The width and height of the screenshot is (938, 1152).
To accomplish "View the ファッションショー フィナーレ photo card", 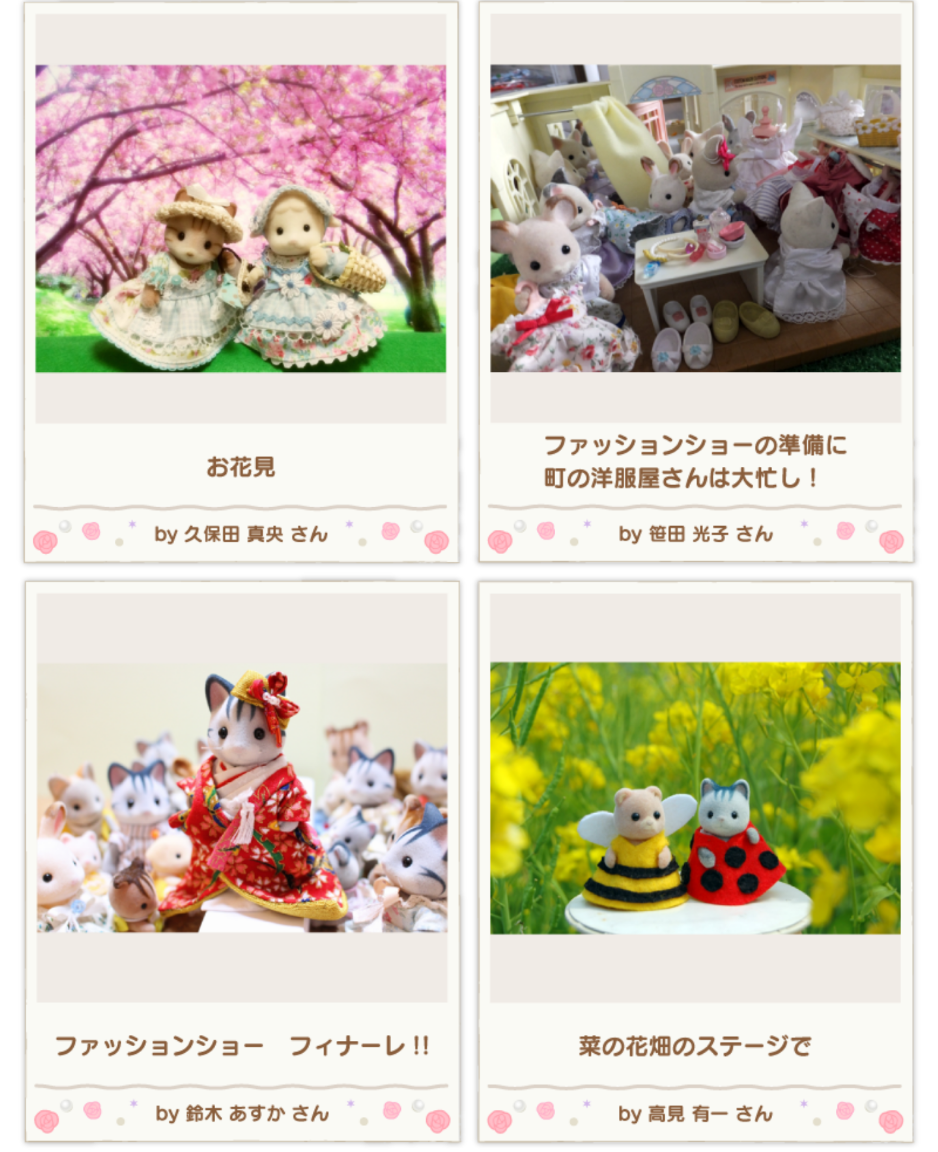I will (242, 797).
